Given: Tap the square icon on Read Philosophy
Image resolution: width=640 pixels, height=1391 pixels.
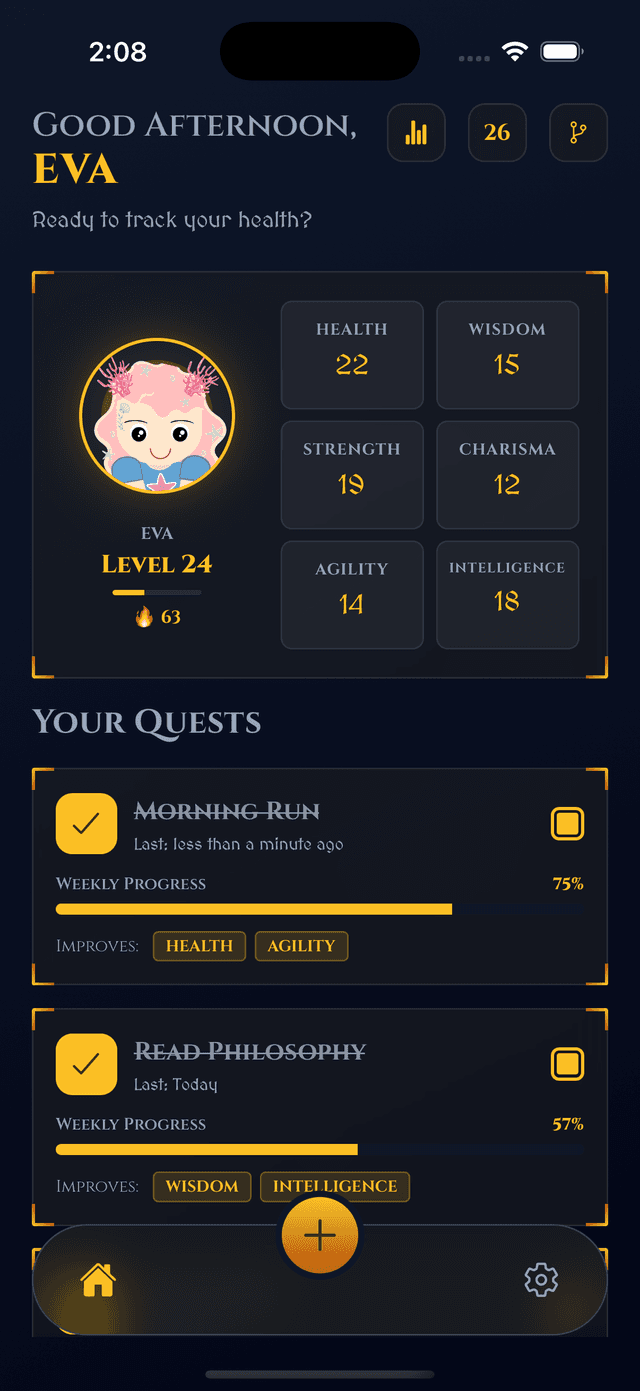Looking at the screenshot, I should coord(567,1064).
